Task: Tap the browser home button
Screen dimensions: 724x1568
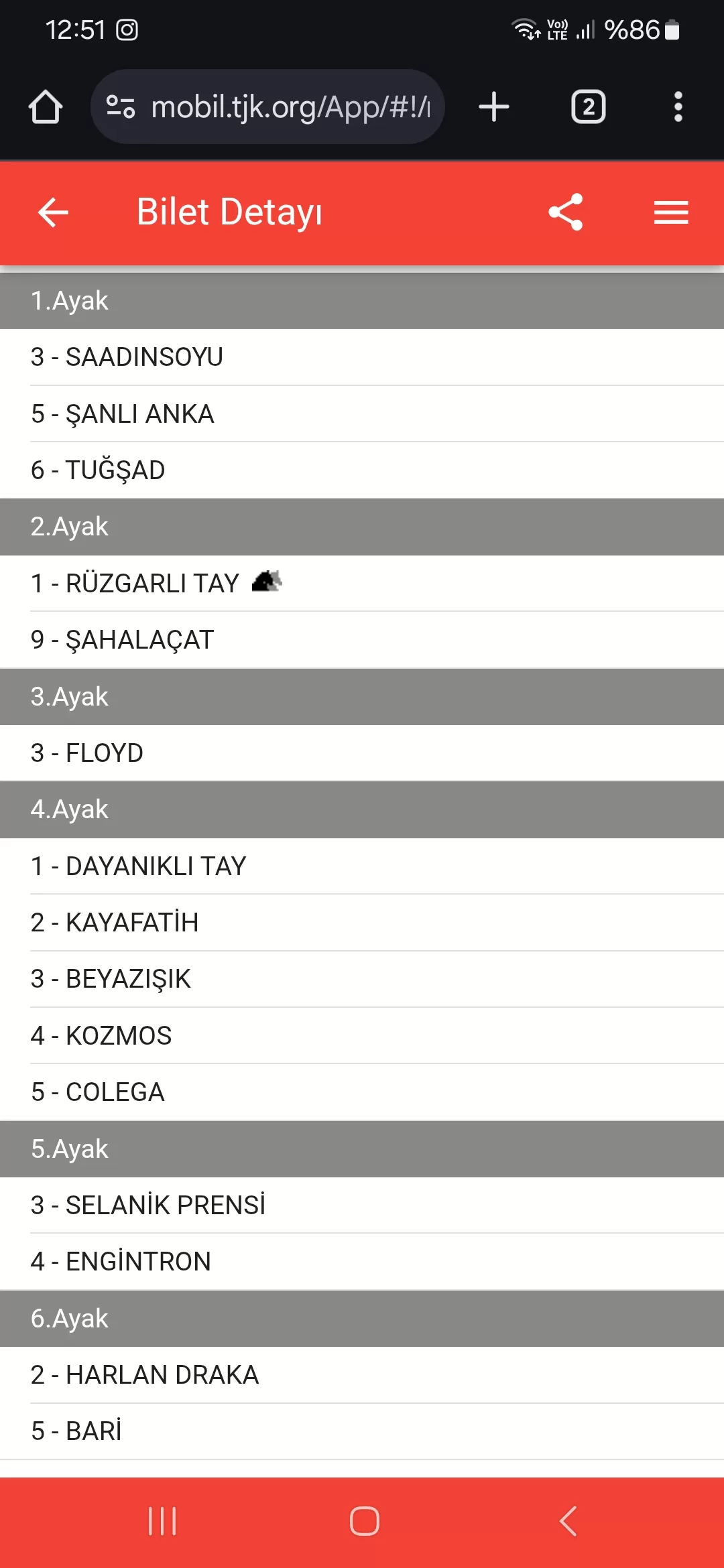Action: [46, 107]
